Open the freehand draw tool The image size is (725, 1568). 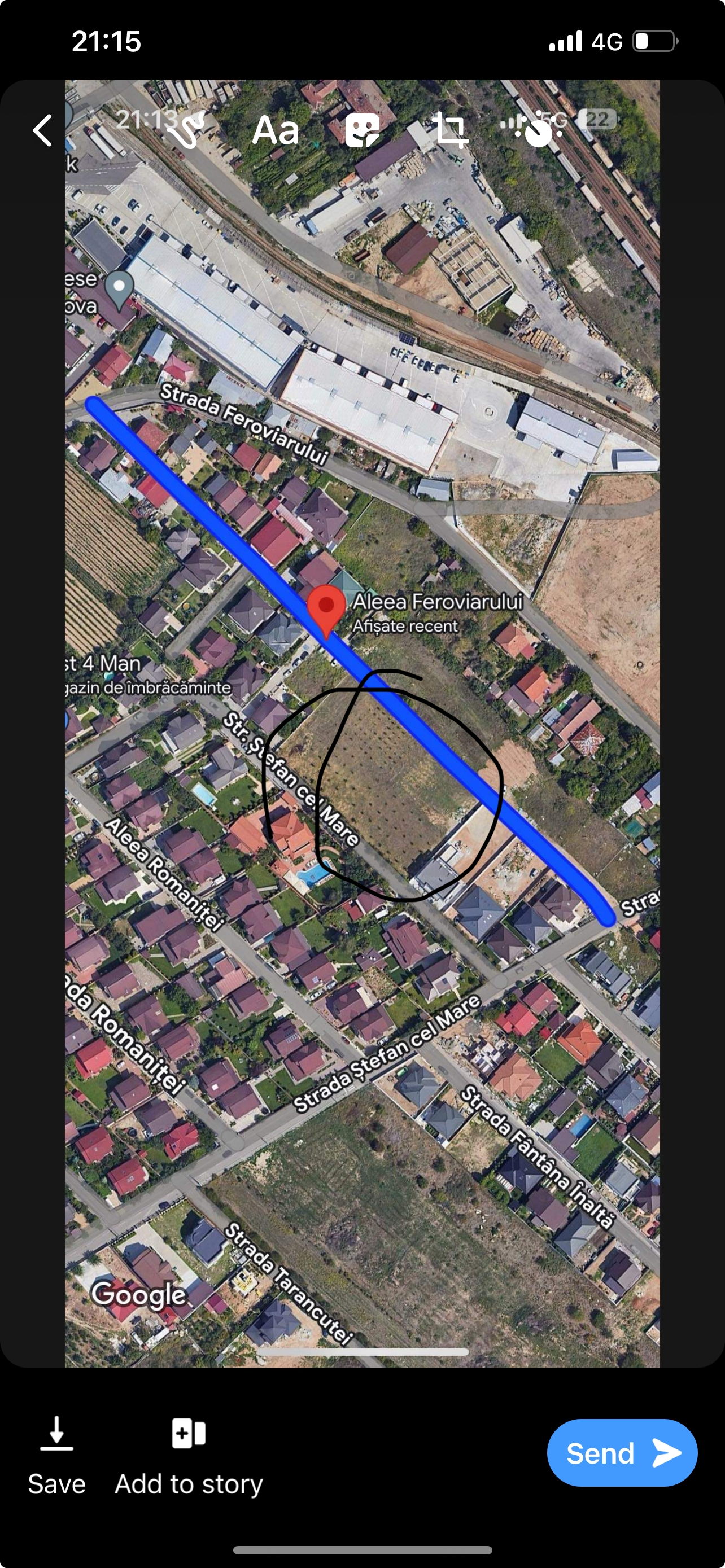click(x=190, y=130)
